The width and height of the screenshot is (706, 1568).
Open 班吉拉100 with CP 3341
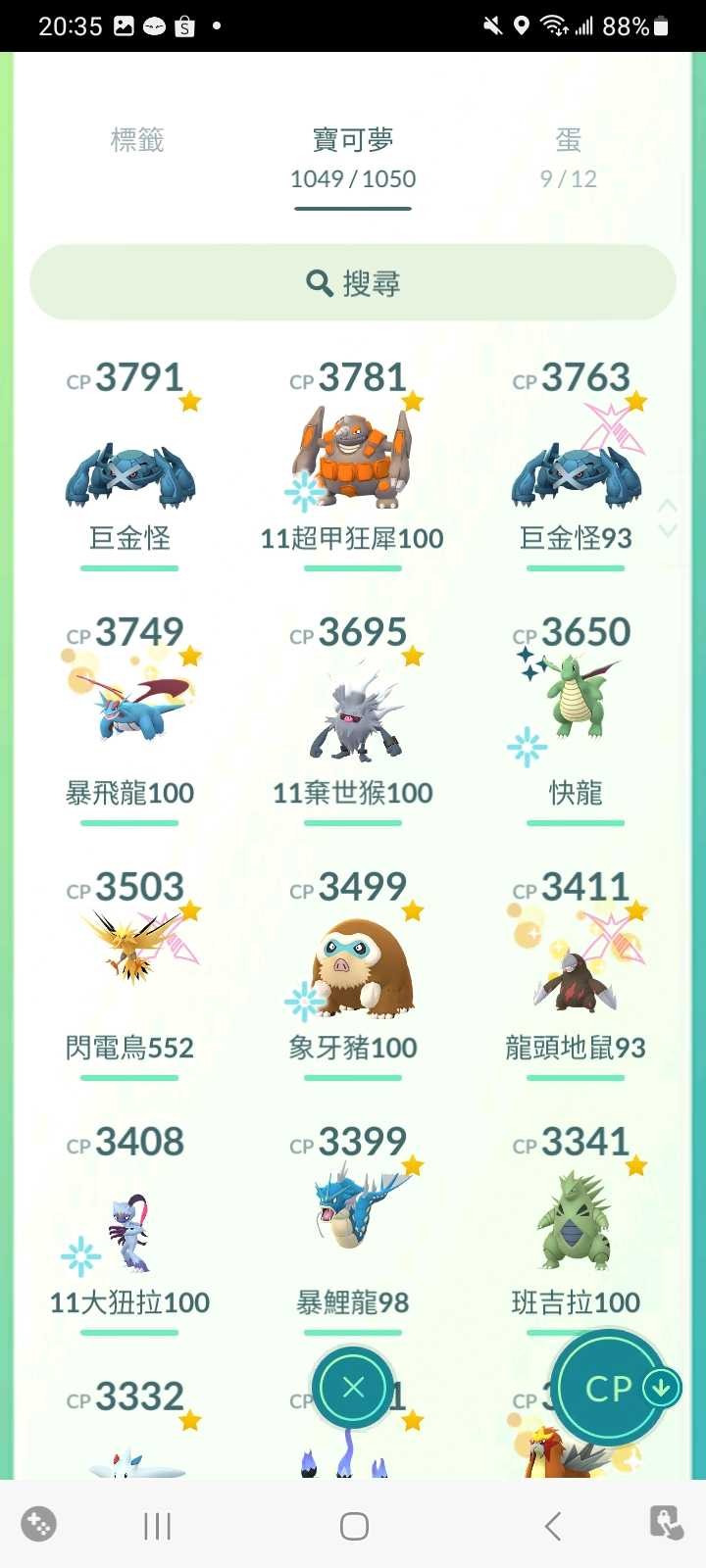(577, 1227)
